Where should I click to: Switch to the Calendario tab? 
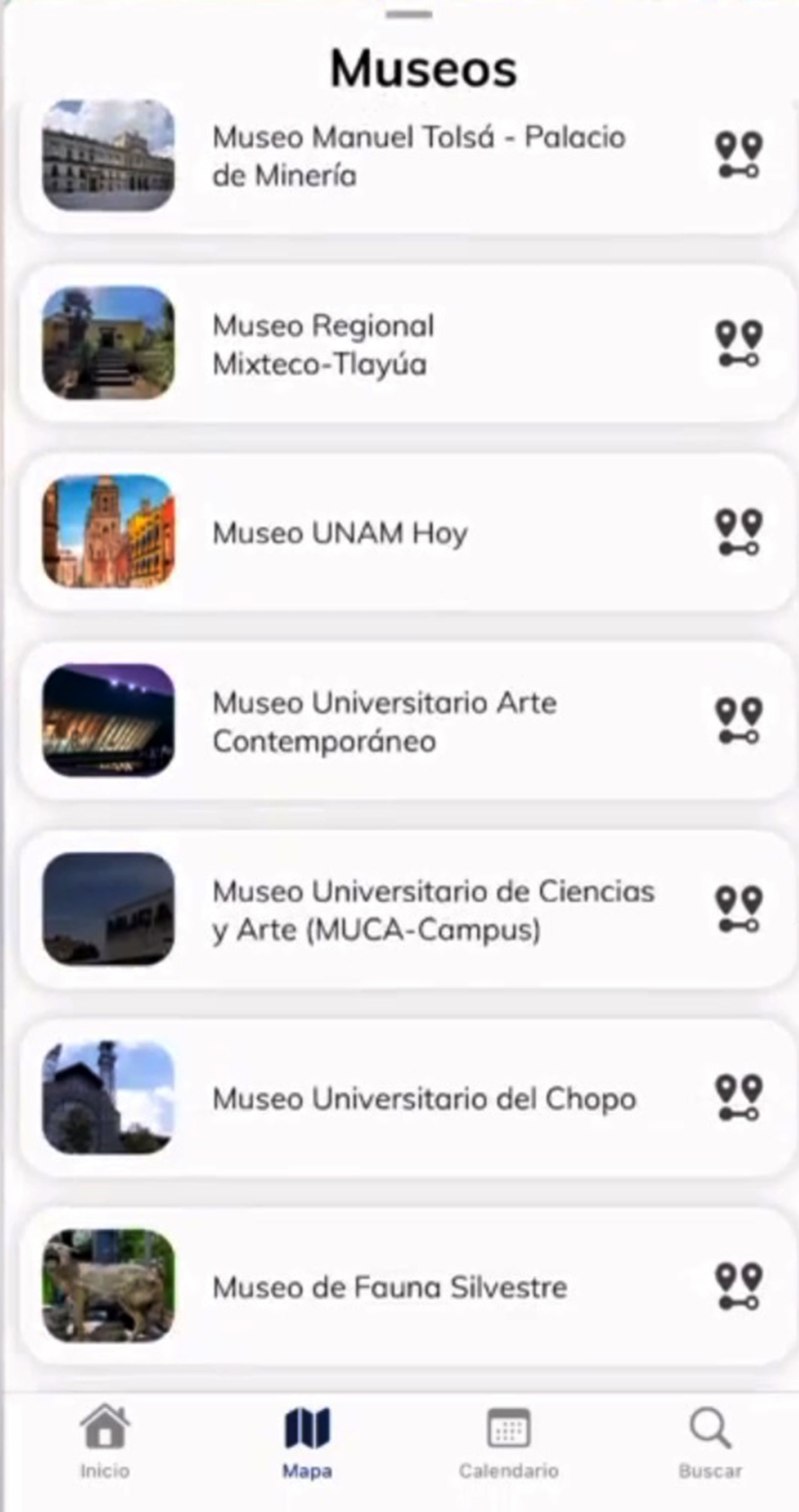coord(508,1442)
